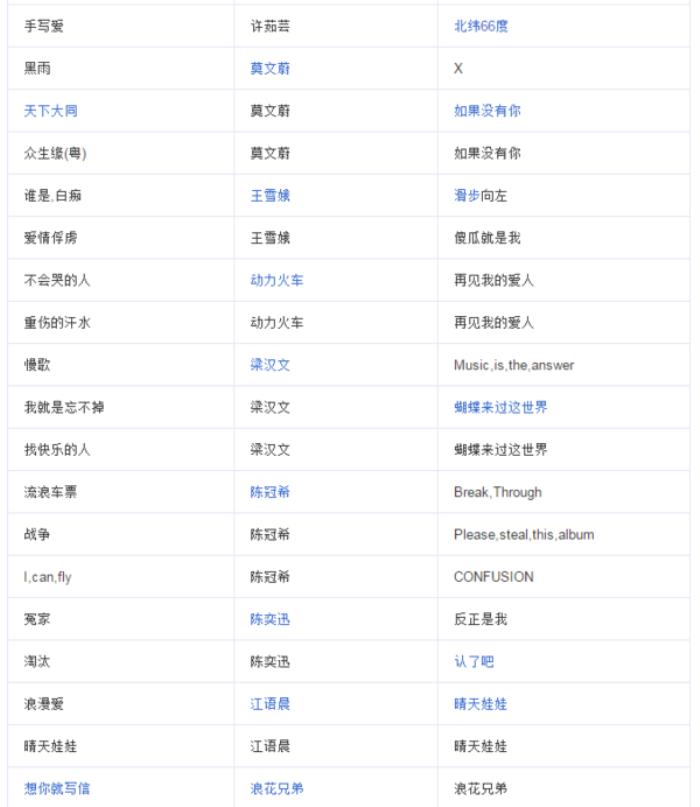Open the 梁汉文 link beside 慢歌
Screen dimensions: 700x807
click(x=270, y=365)
